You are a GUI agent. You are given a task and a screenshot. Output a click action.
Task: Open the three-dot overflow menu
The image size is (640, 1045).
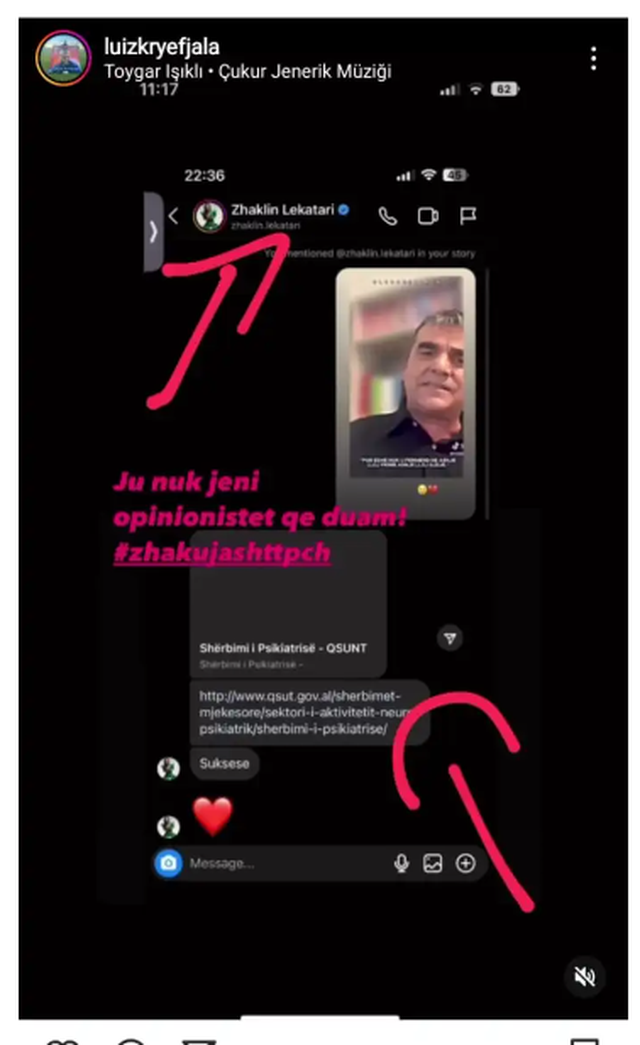click(x=594, y=58)
